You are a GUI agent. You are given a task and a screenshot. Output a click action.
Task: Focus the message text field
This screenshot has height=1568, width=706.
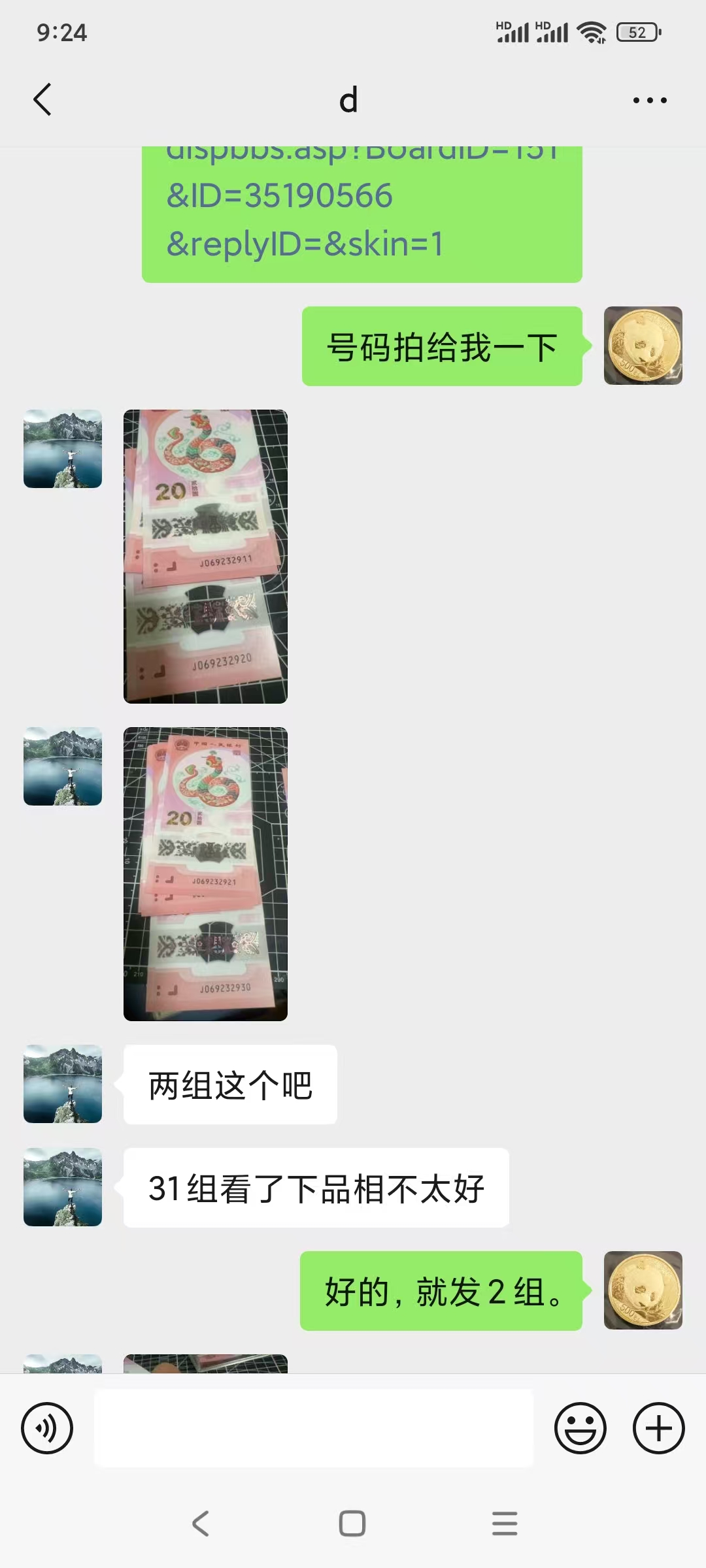(314, 1428)
